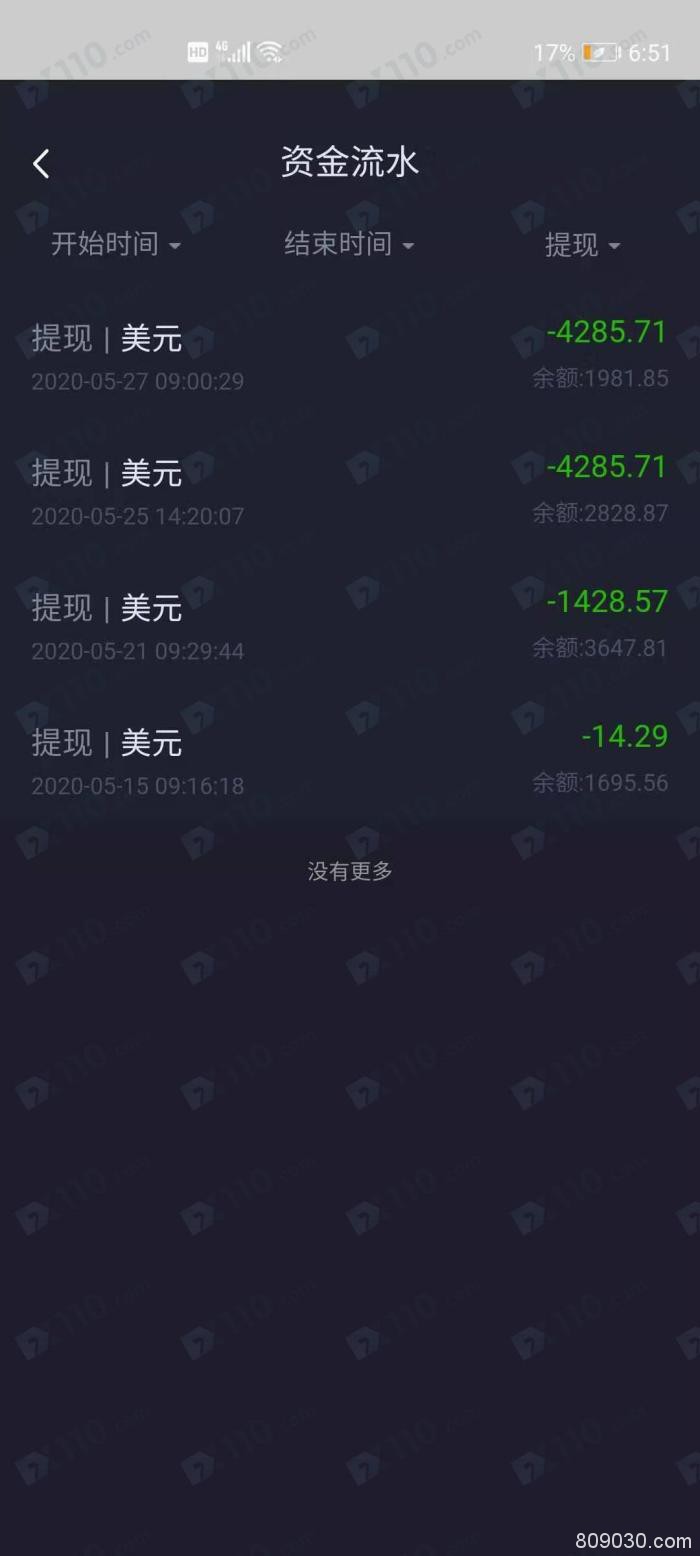Open the 结束时间 date dropdown
This screenshot has width=700, height=1556.
(348, 244)
